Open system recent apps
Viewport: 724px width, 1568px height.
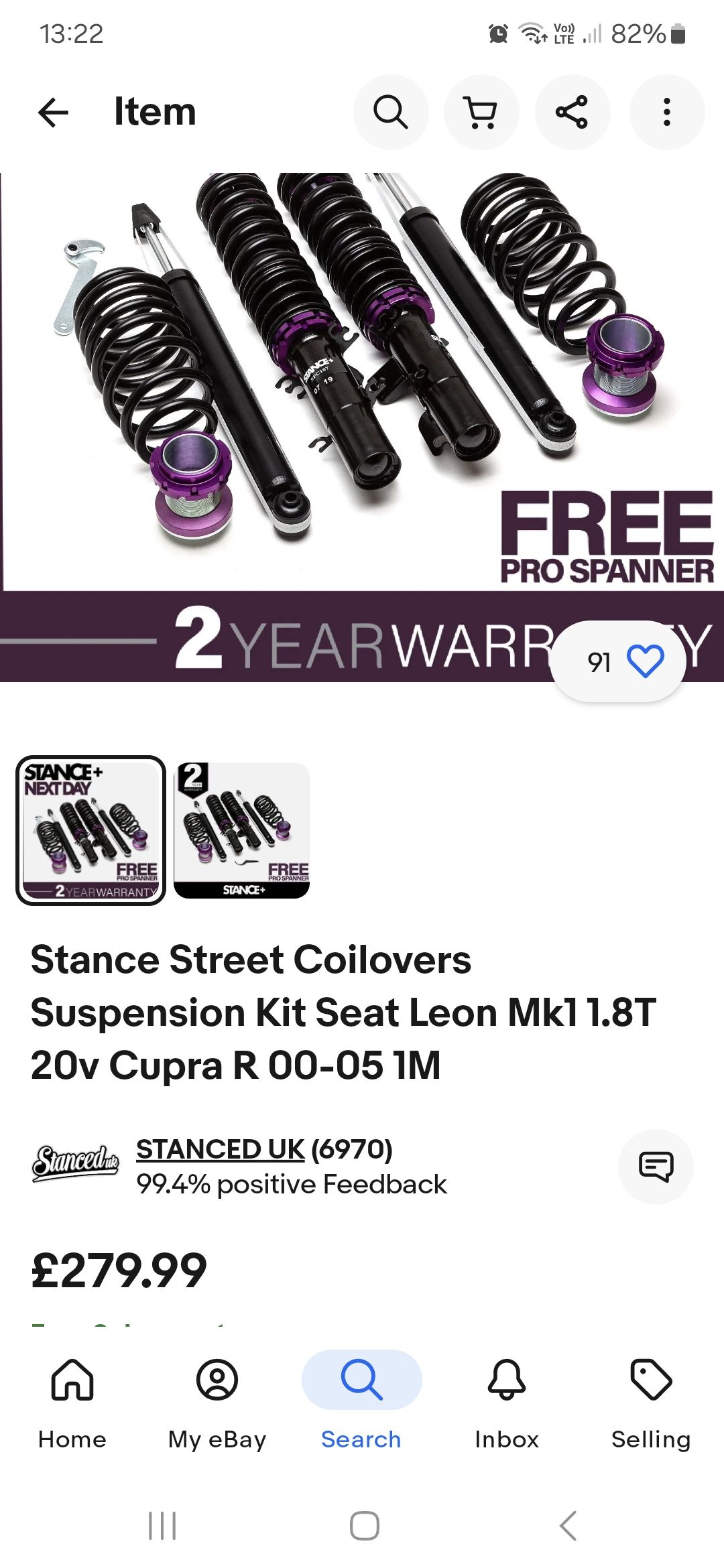click(x=162, y=1526)
